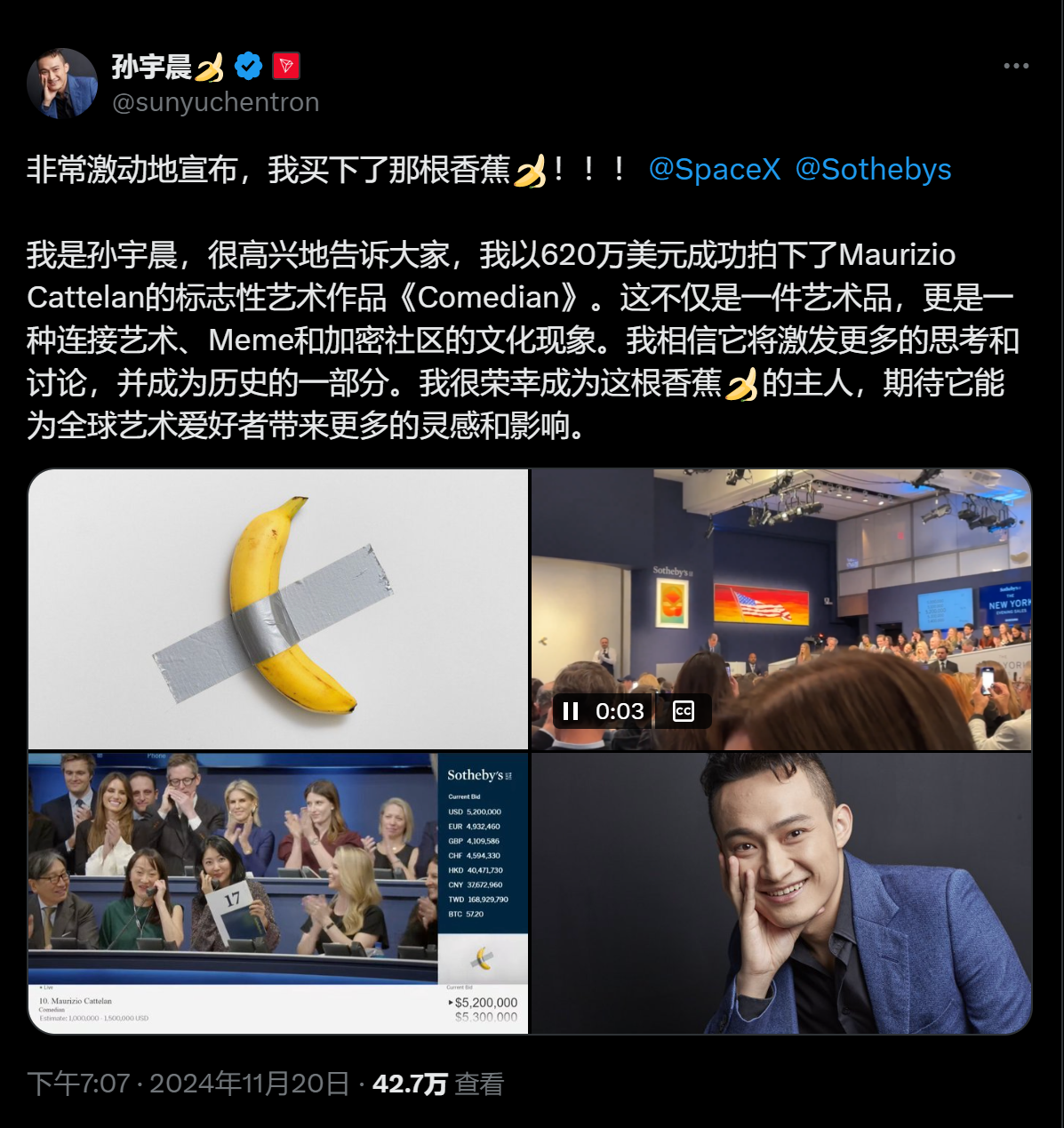Open the post's three-dot overflow menu

pyautogui.click(x=1016, y=66)
